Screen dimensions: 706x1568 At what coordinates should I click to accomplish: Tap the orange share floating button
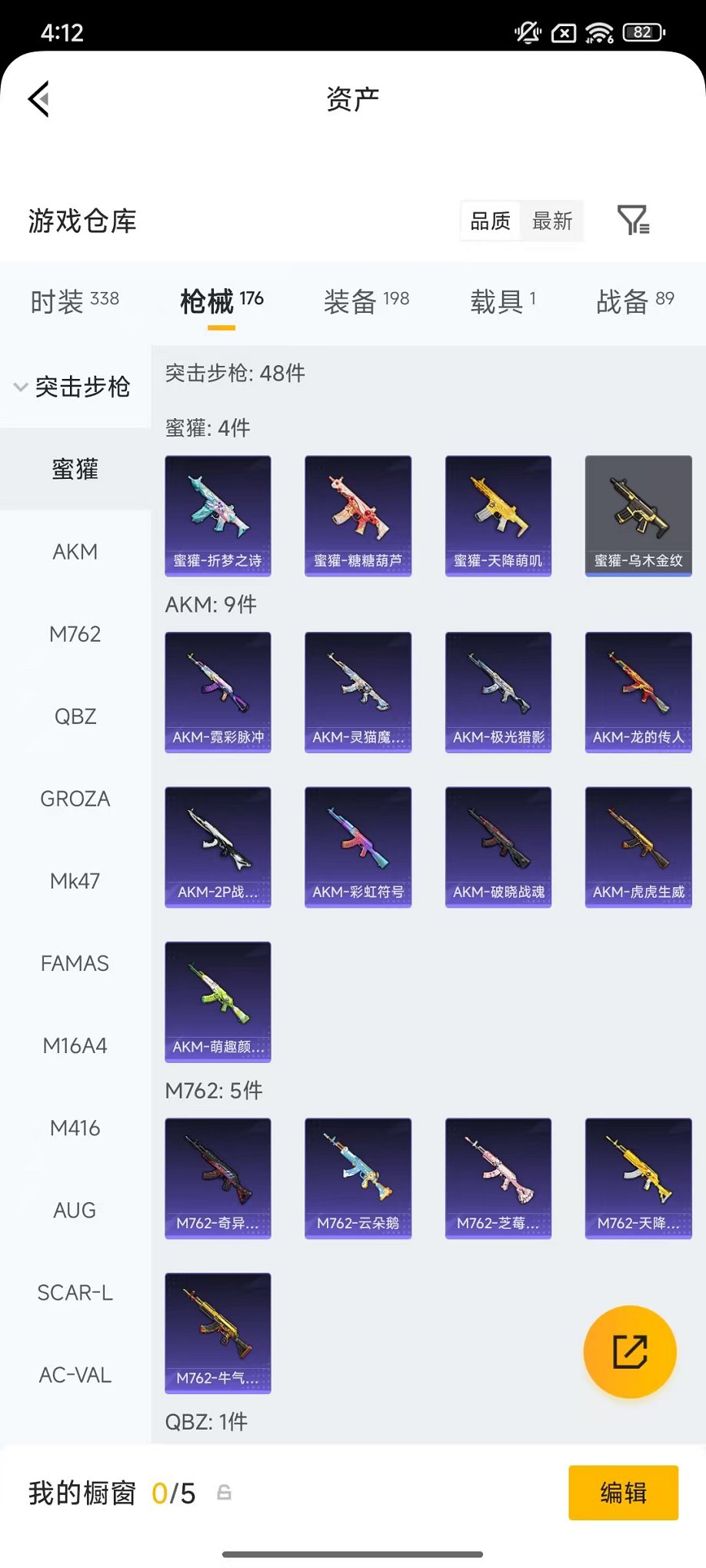point(630,1351)
